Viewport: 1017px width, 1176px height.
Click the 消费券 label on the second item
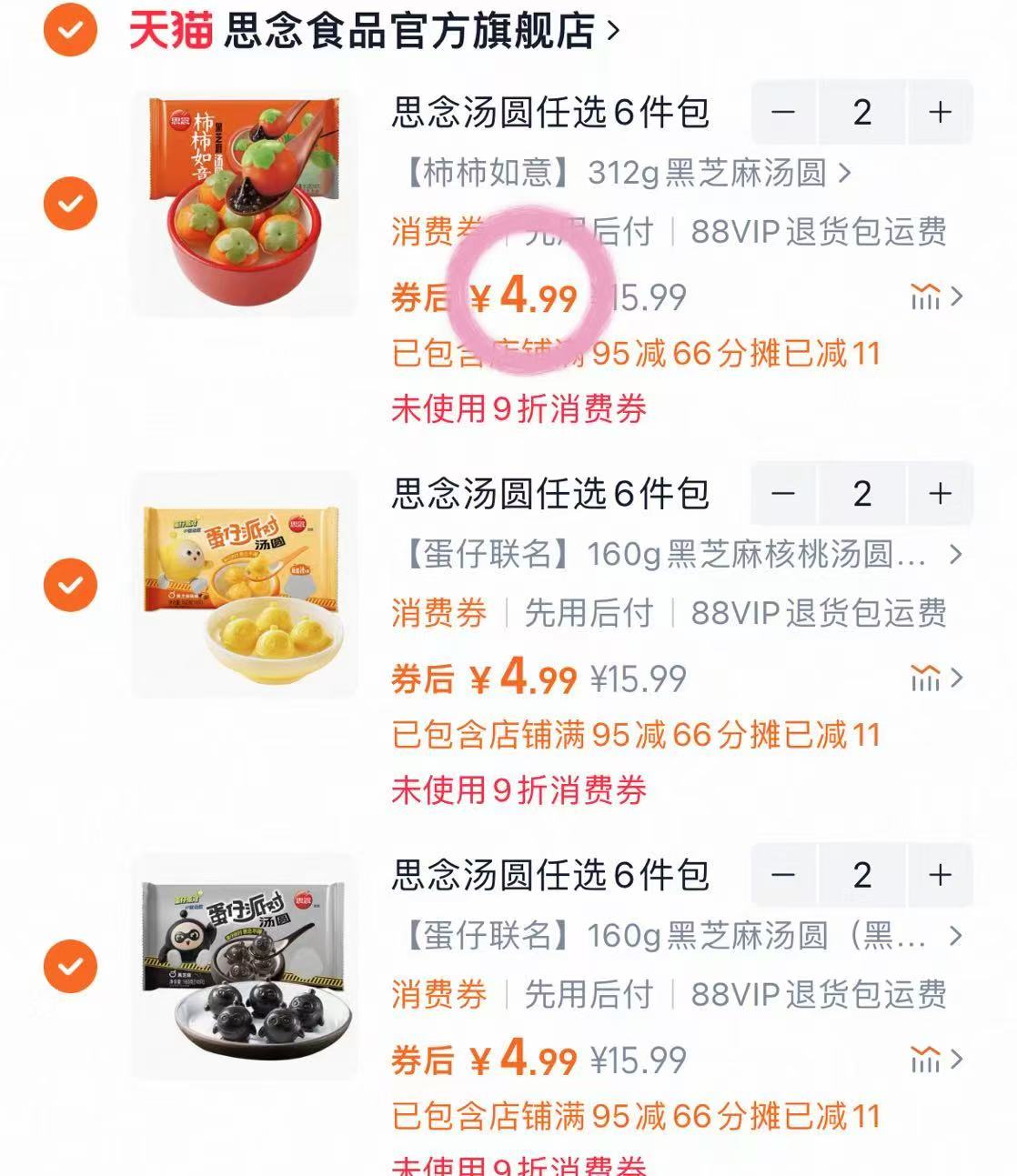pyautogui.click(x=437, y=615)
